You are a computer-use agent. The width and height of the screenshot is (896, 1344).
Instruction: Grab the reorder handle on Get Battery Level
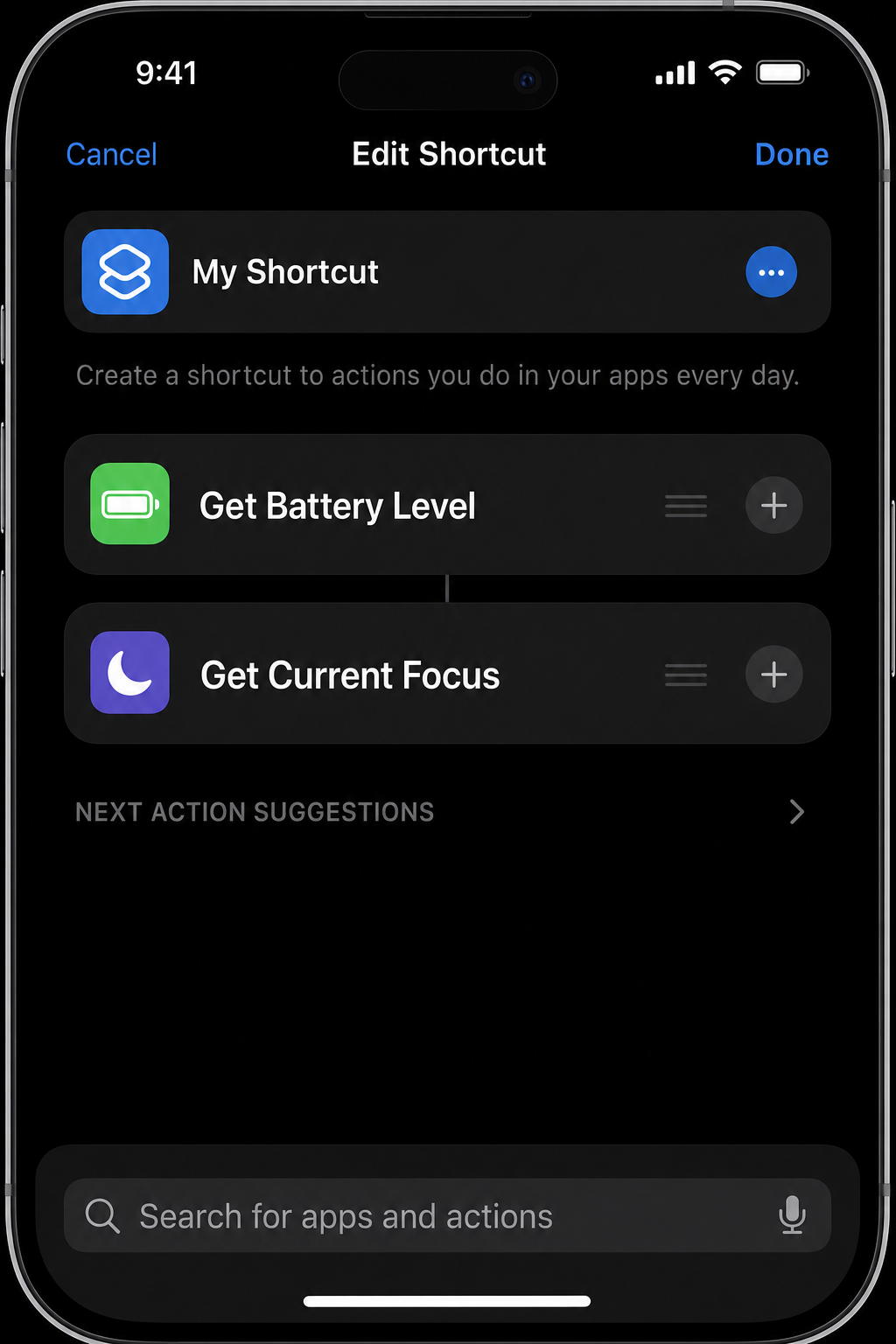coord(685,505)
